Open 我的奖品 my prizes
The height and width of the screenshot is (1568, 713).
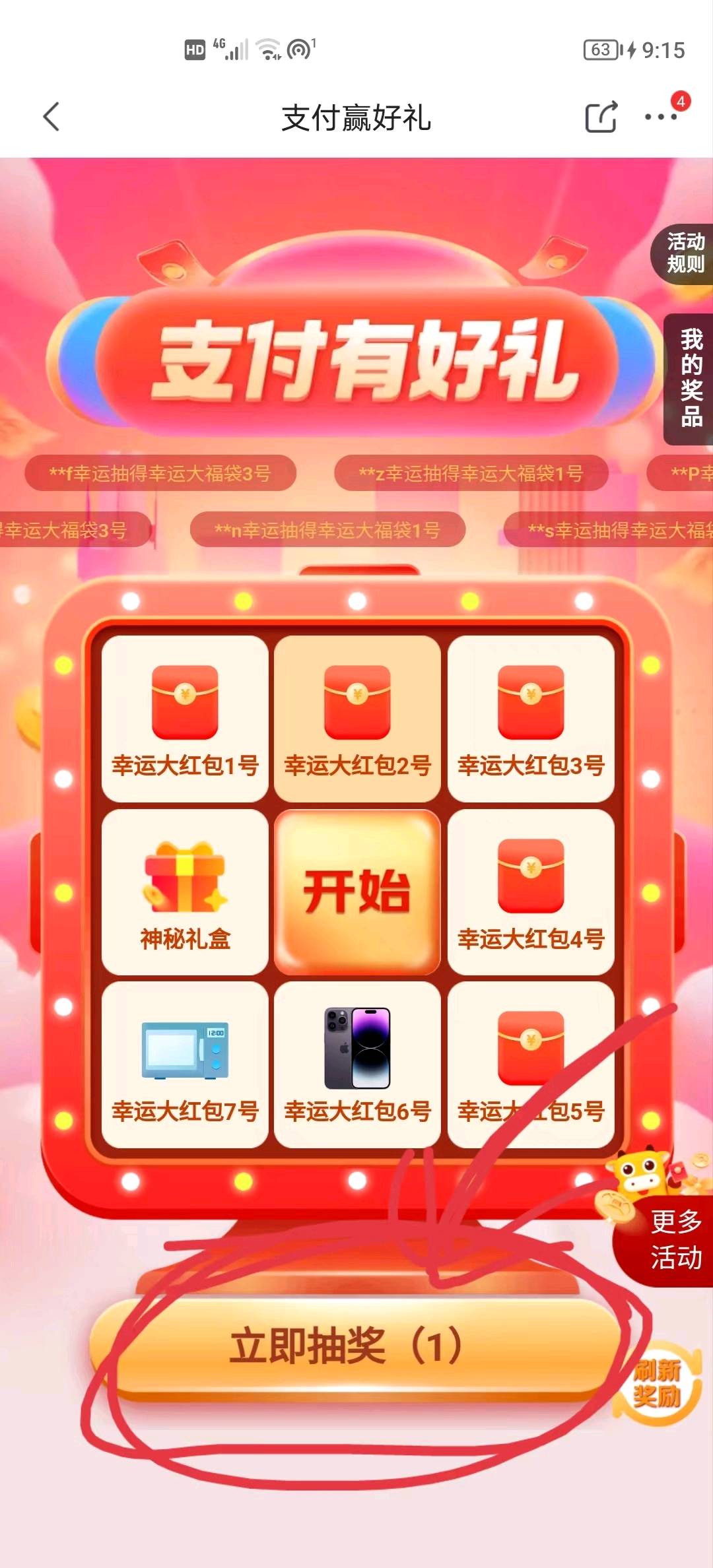pyautogui.click(x=690, y=379)
